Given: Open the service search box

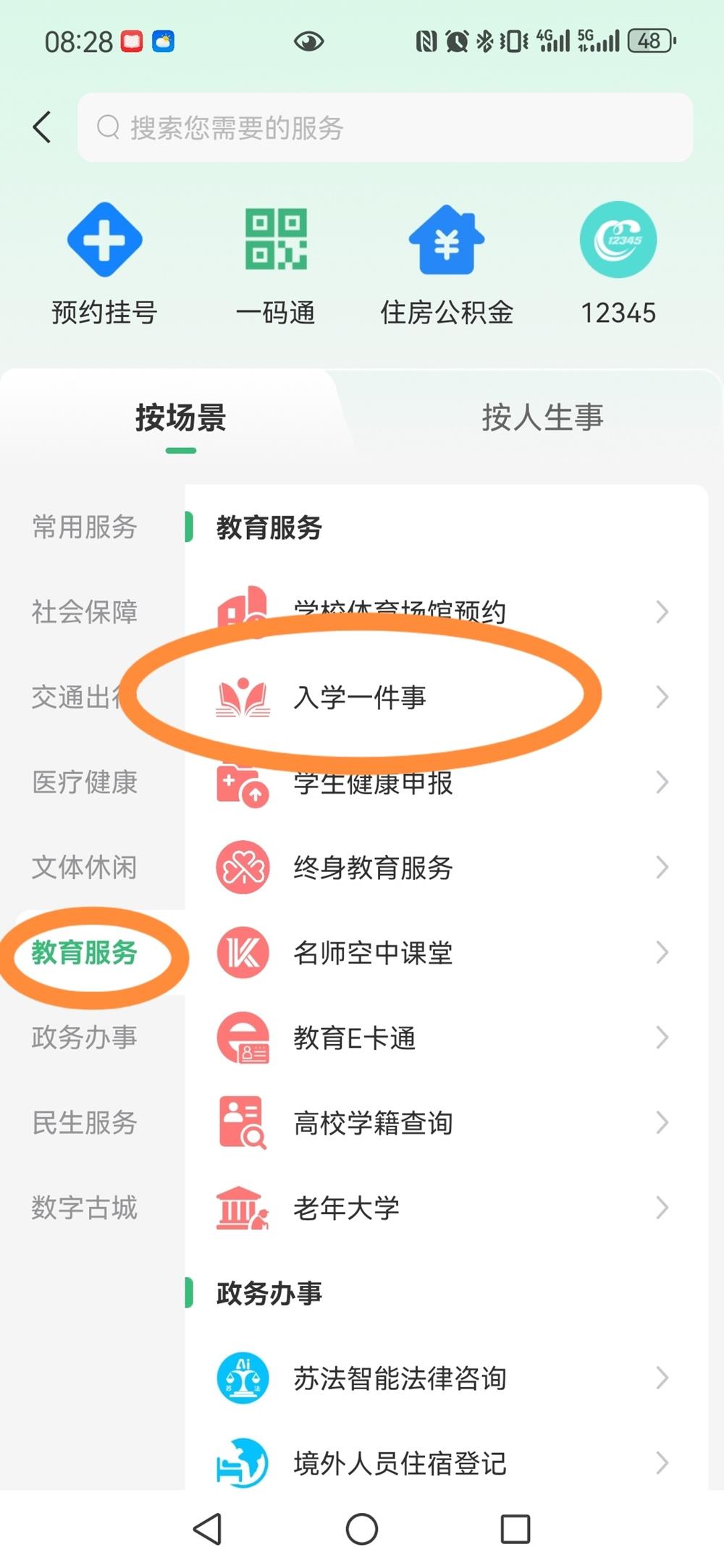Looking at the screenshot, I should [x=384, y=127].
